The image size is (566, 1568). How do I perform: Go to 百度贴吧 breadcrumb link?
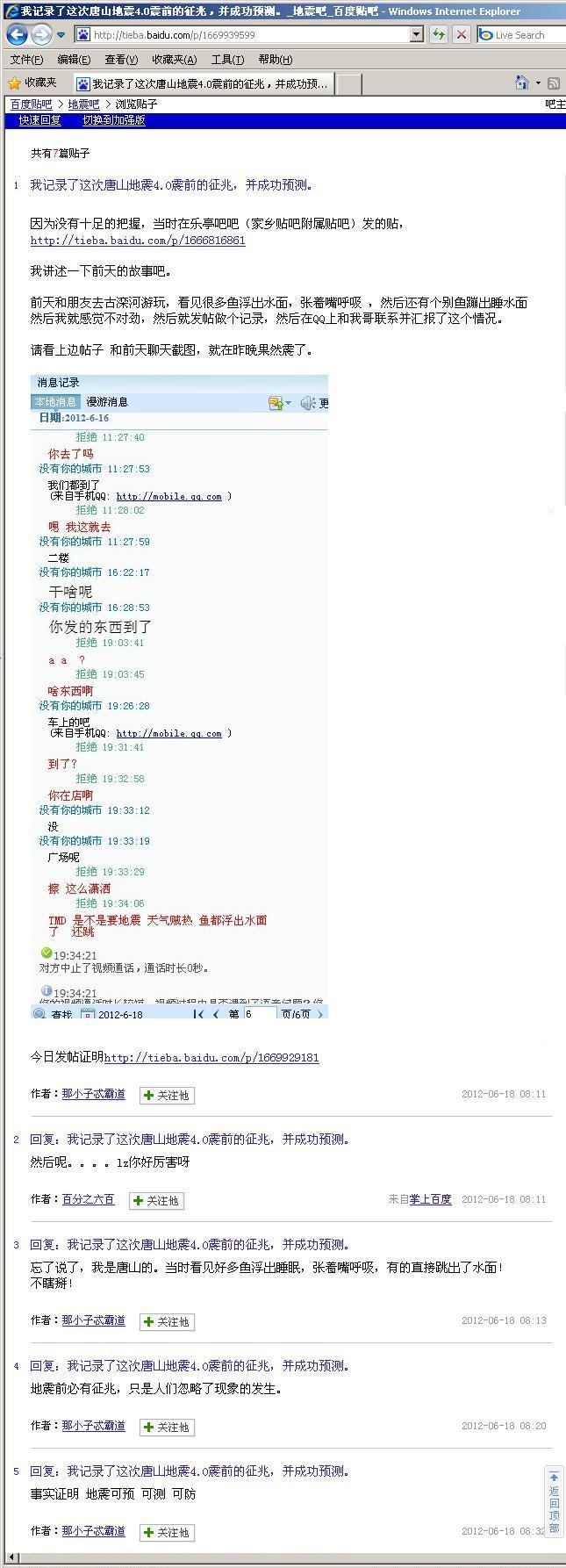(x=32, y=104)
